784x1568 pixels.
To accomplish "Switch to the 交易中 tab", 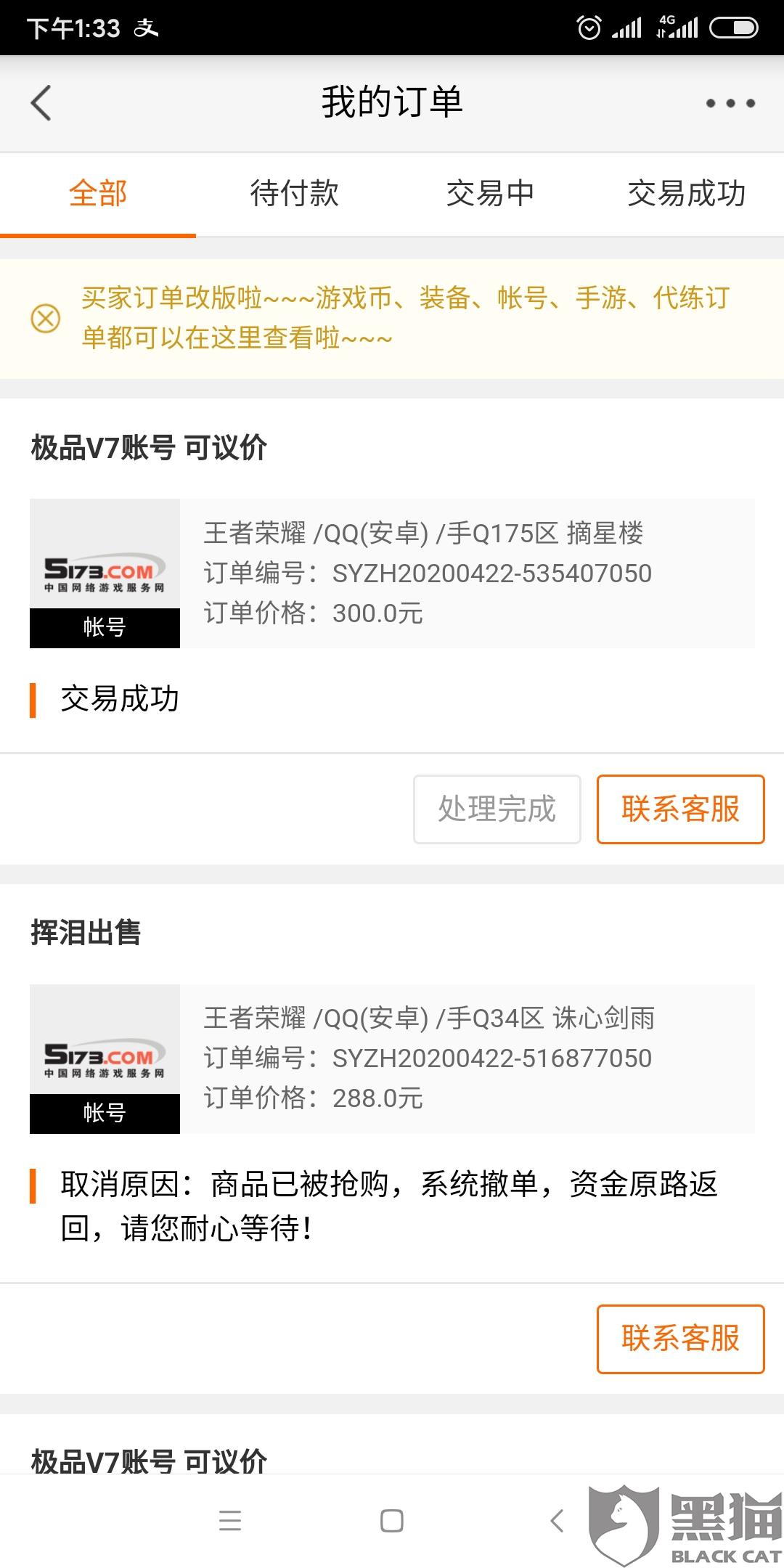I will point(490,193).
